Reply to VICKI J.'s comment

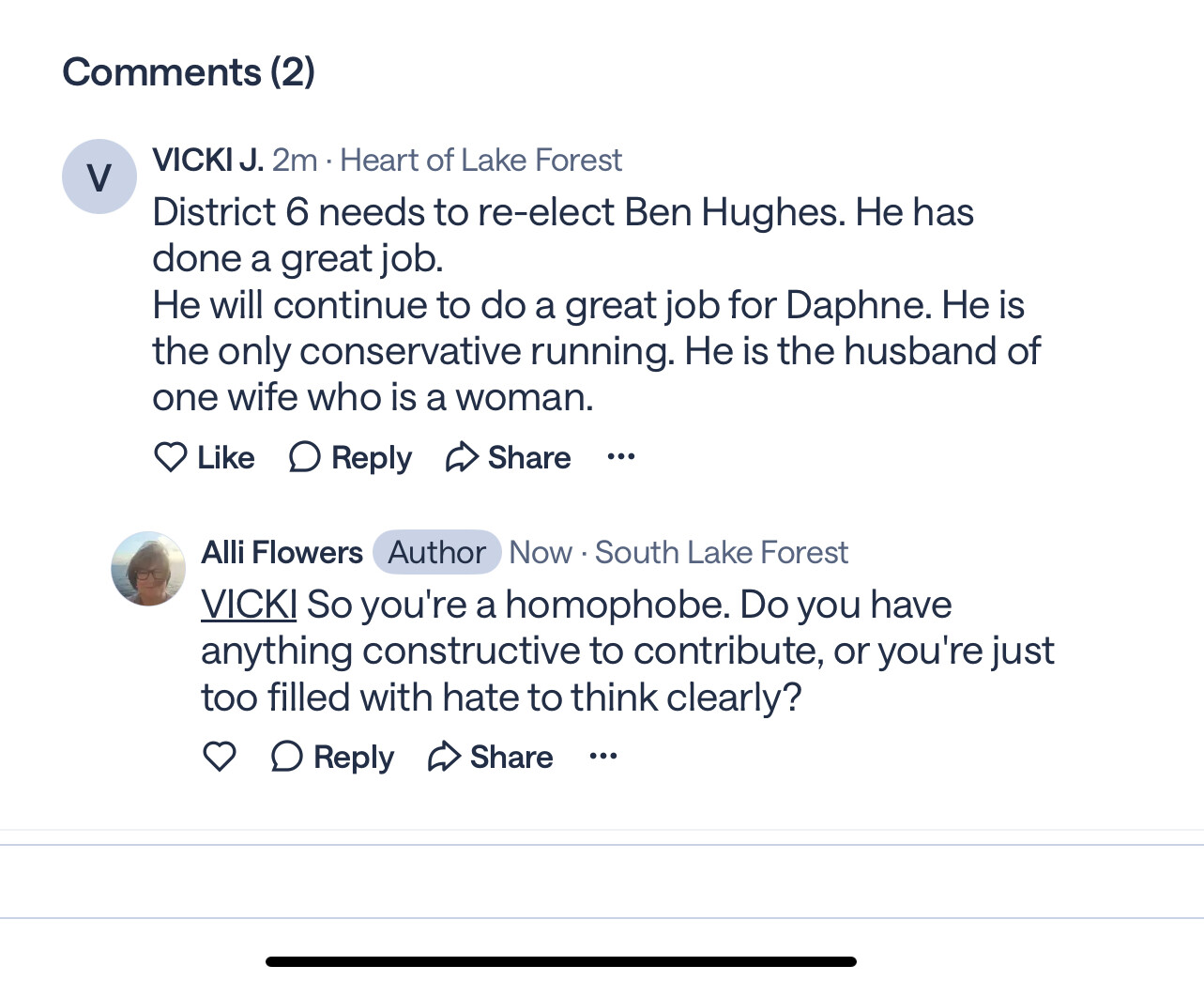[x=350, y=457]
